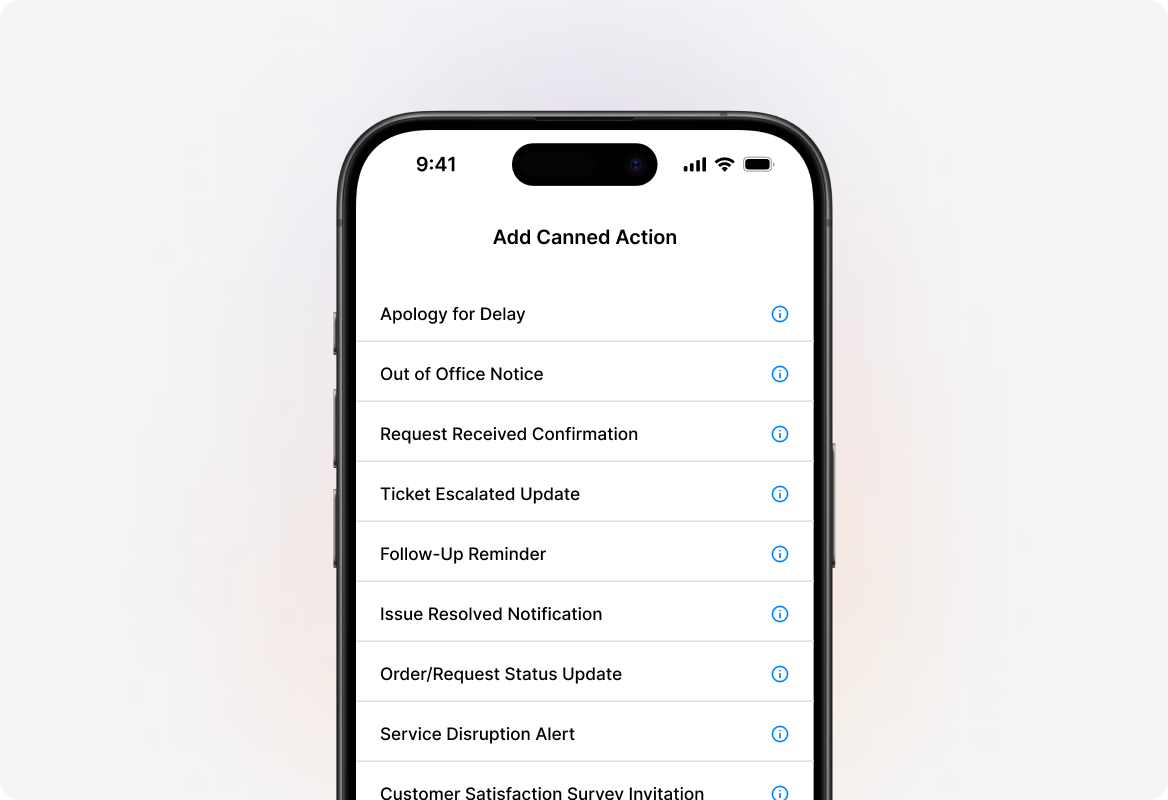This screenshot has width=1168, height=800.
Task: Select the Apology for Delay canned action
Action: (x=453, y=314)
